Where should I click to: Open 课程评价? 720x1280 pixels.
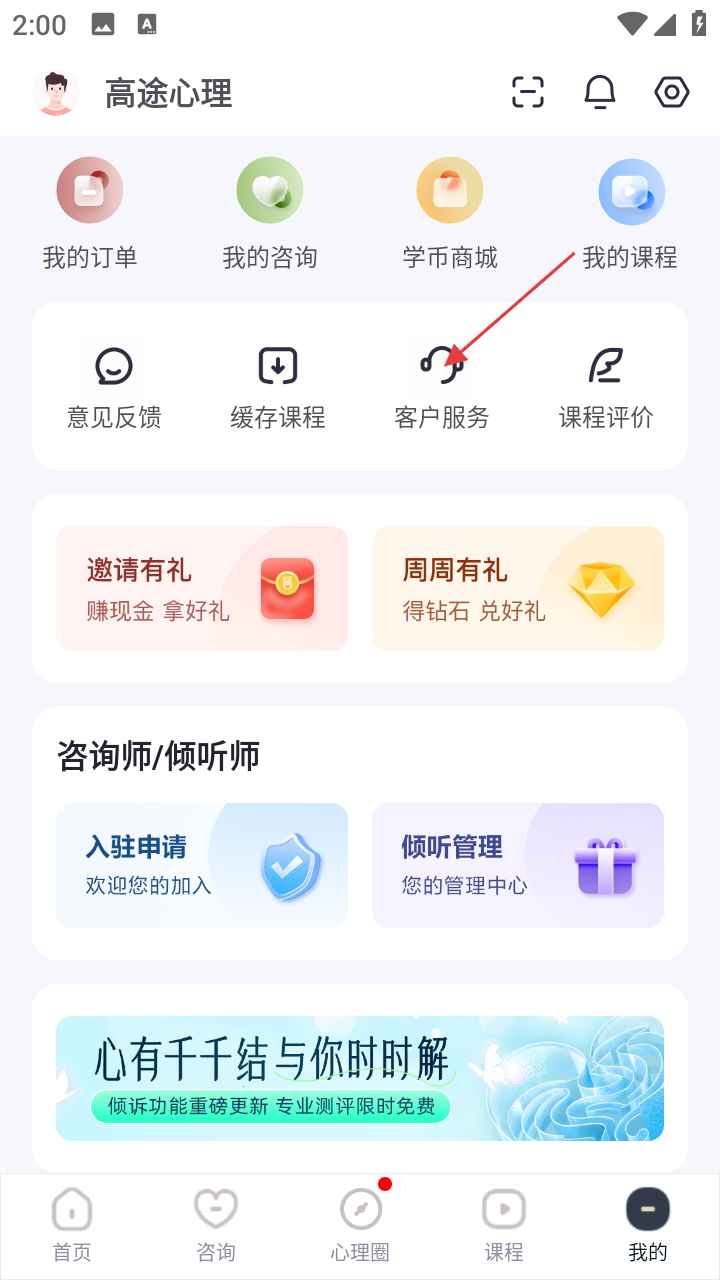[x=606, y=386]
